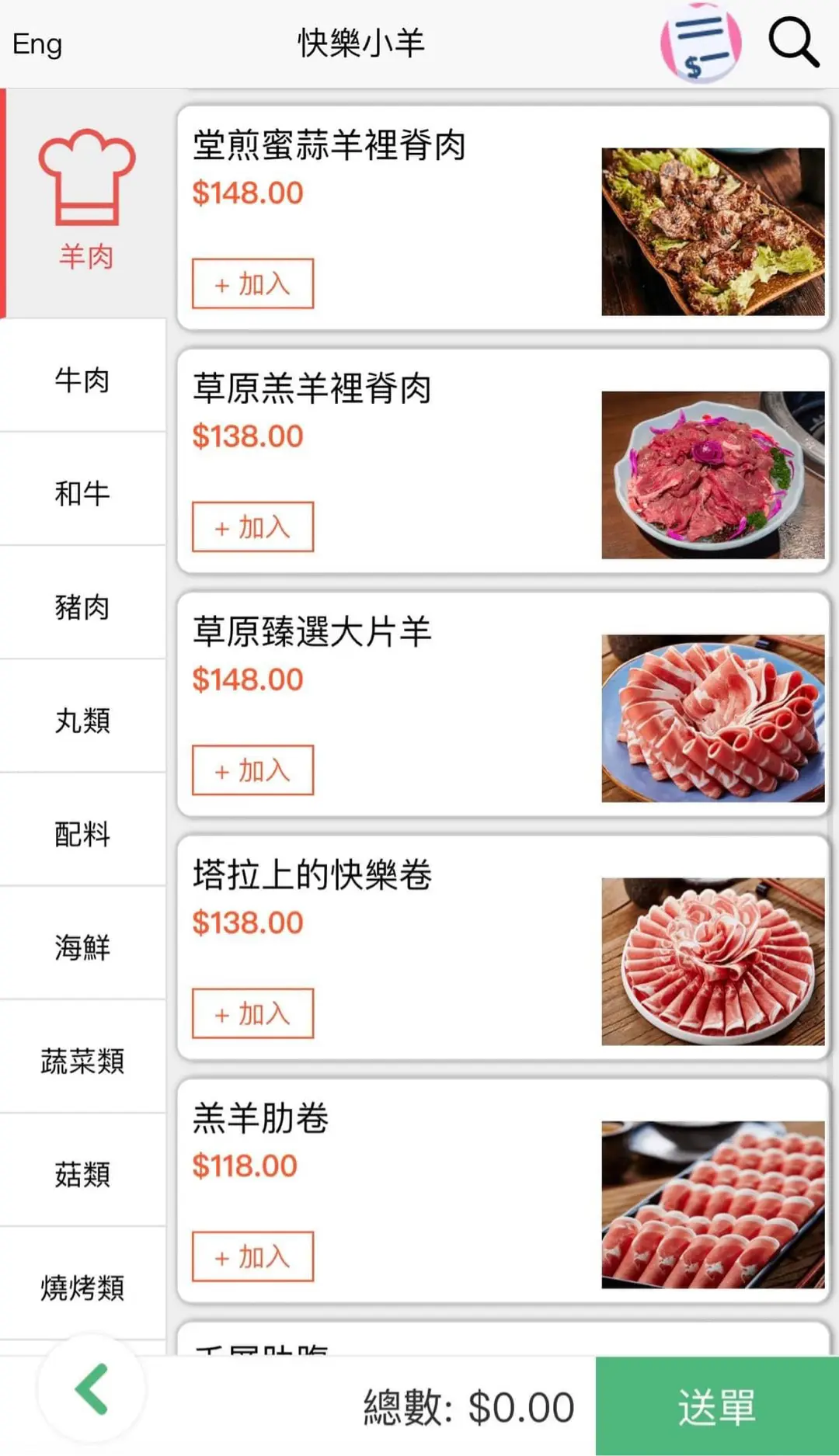Open the search magnifier icon
Viewport: 839px width, 1456px height.
tap(793, 43)
